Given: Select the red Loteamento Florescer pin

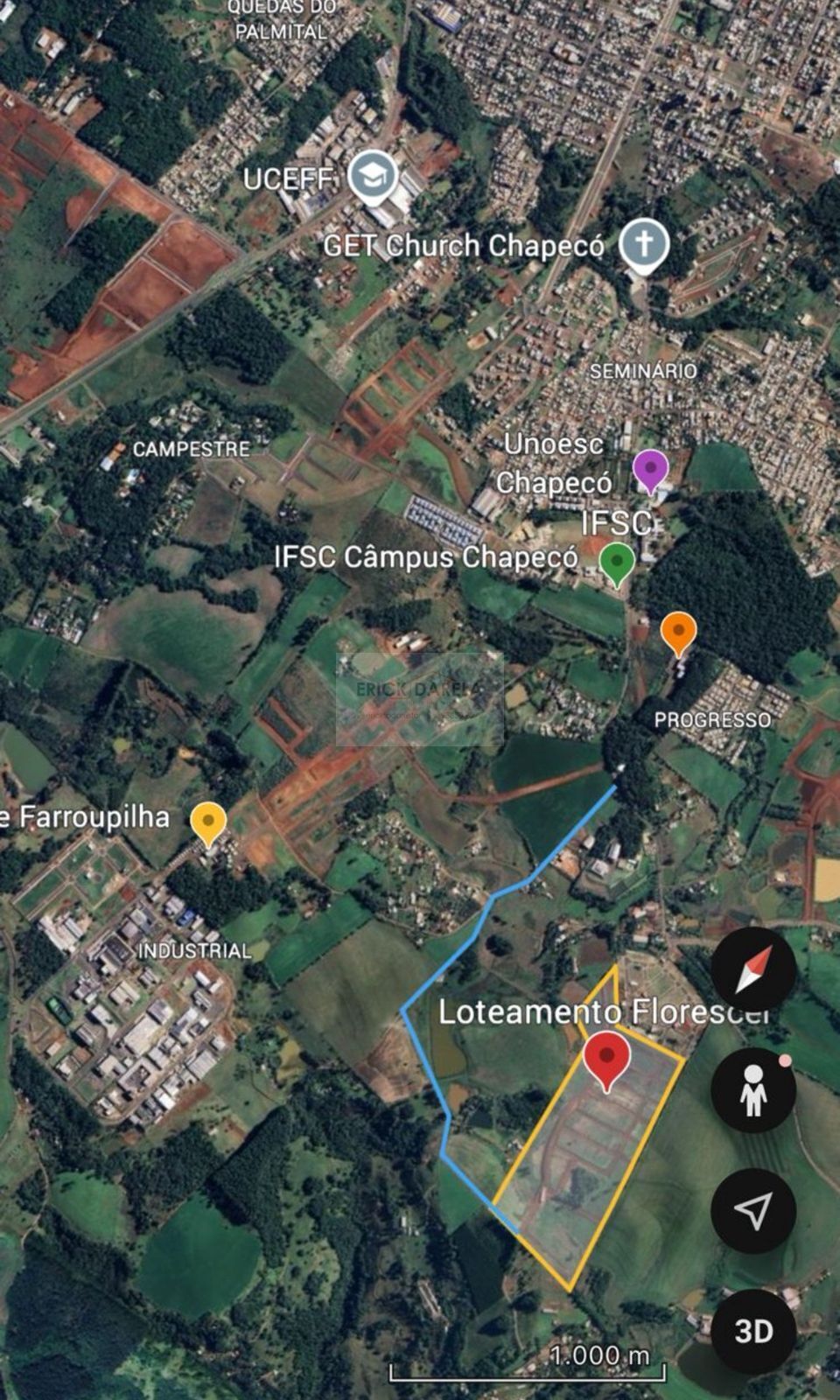Looking at the screenshot, I should 607,1057.
